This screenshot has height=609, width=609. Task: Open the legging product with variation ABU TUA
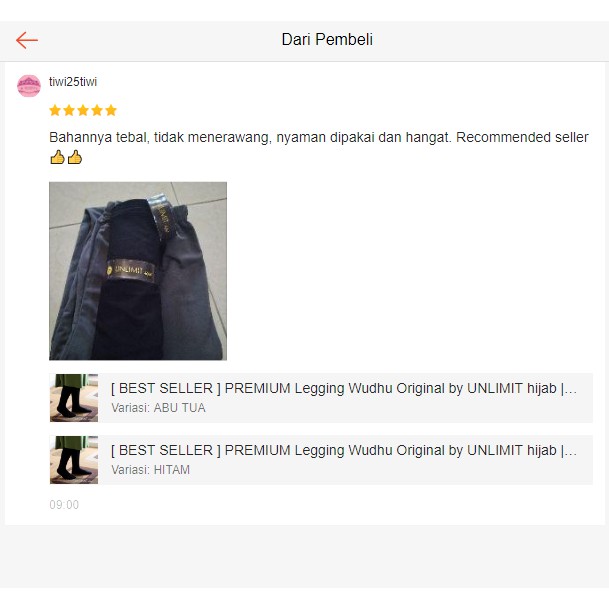321,398
